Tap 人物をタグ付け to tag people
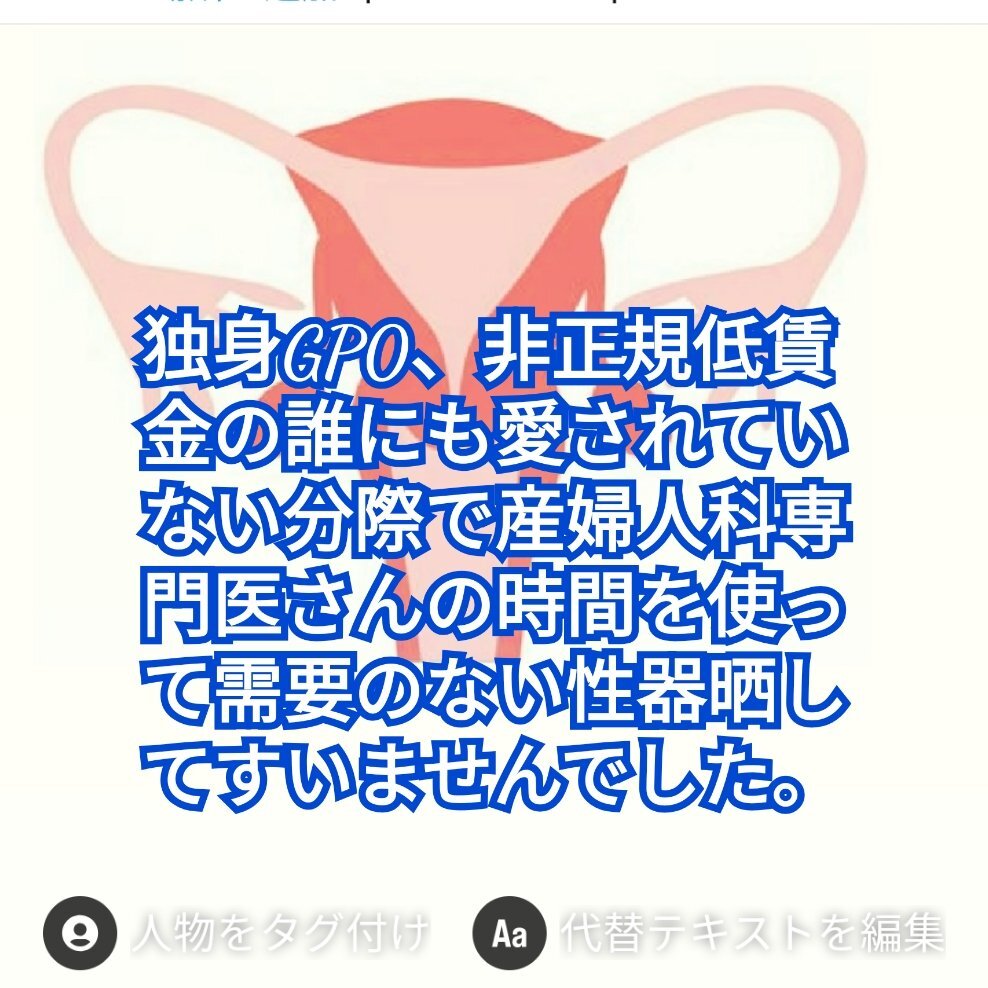Viewport: 988px width, 988px height. coord(237,933)
